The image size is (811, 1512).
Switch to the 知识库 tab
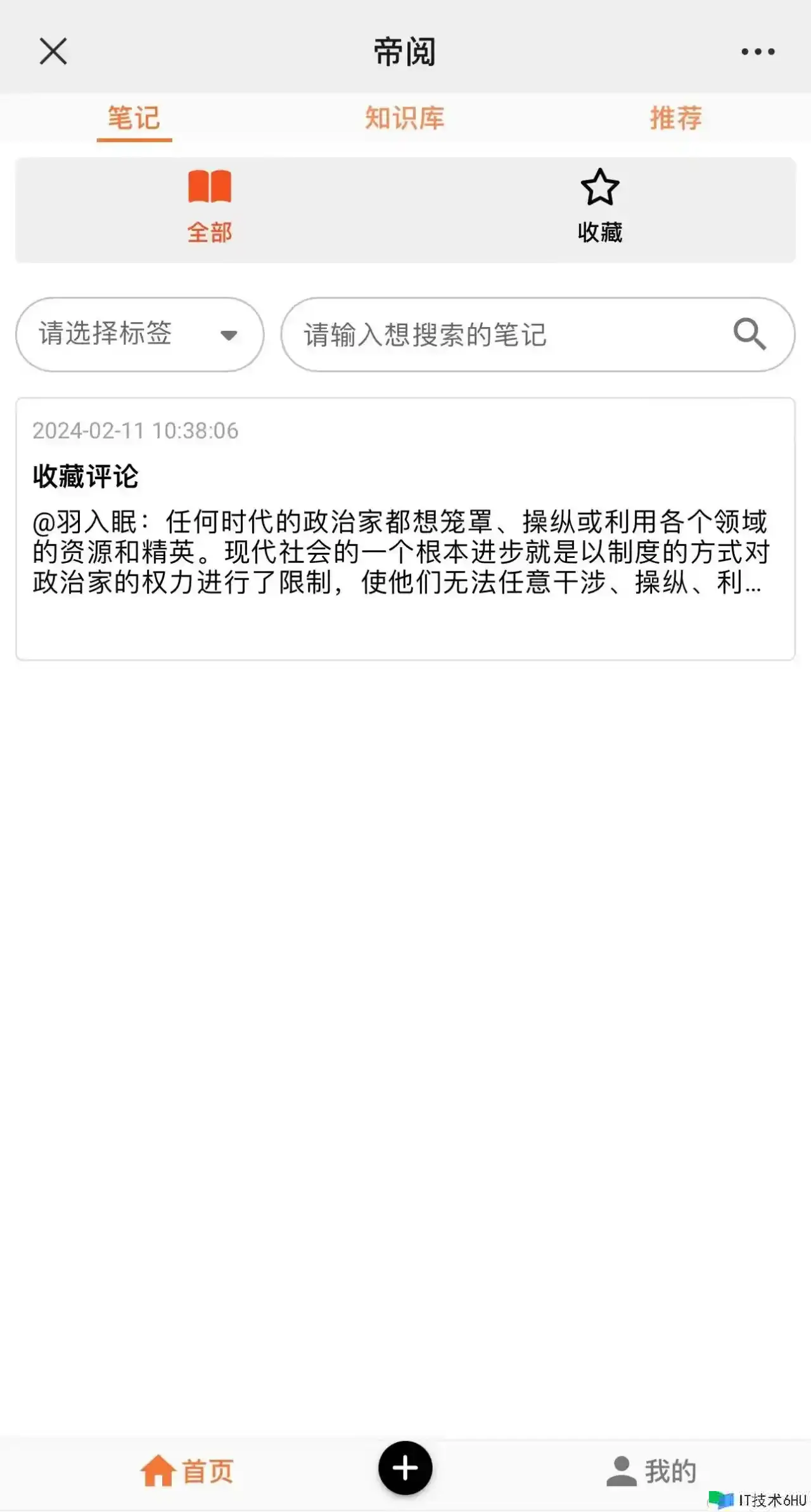point(405,119)
